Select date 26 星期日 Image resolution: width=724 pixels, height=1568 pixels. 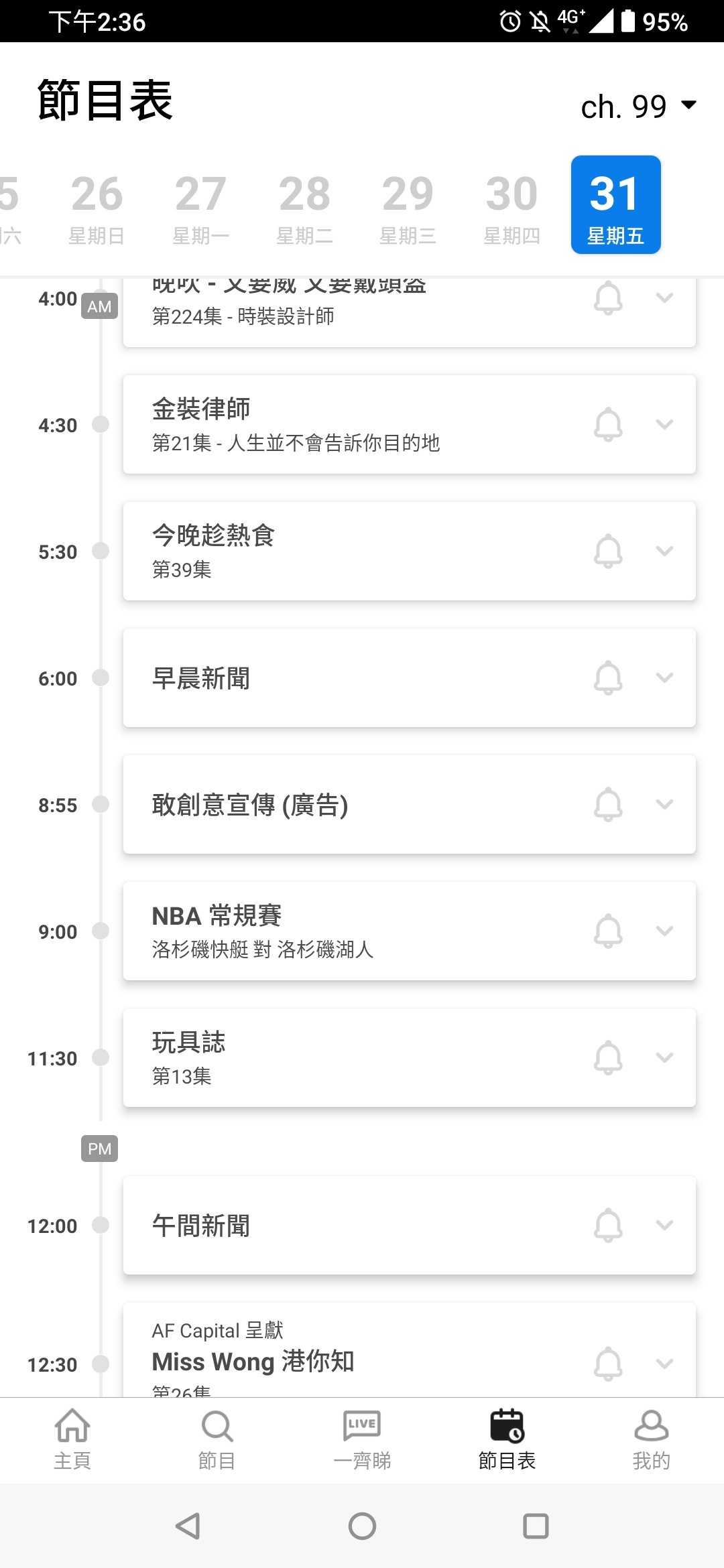tap(97, 206)
